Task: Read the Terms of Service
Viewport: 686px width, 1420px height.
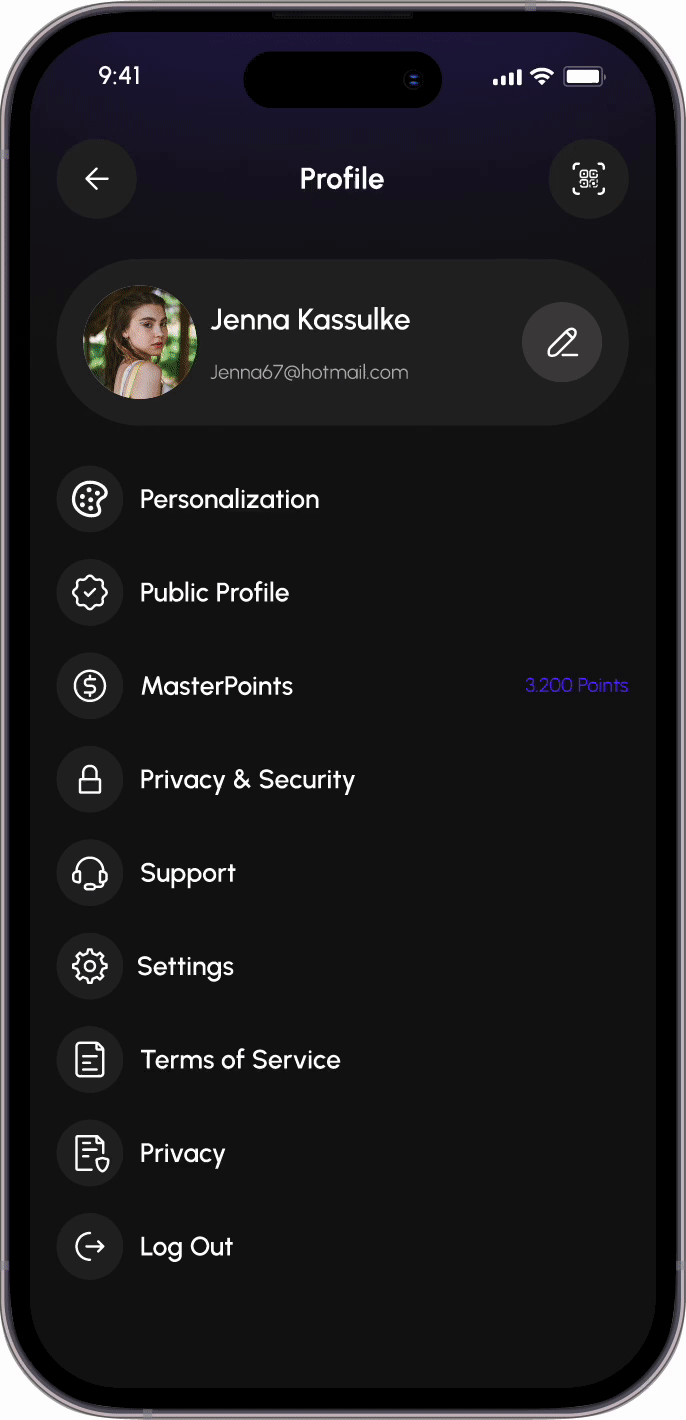Action: coord(240,1060)
